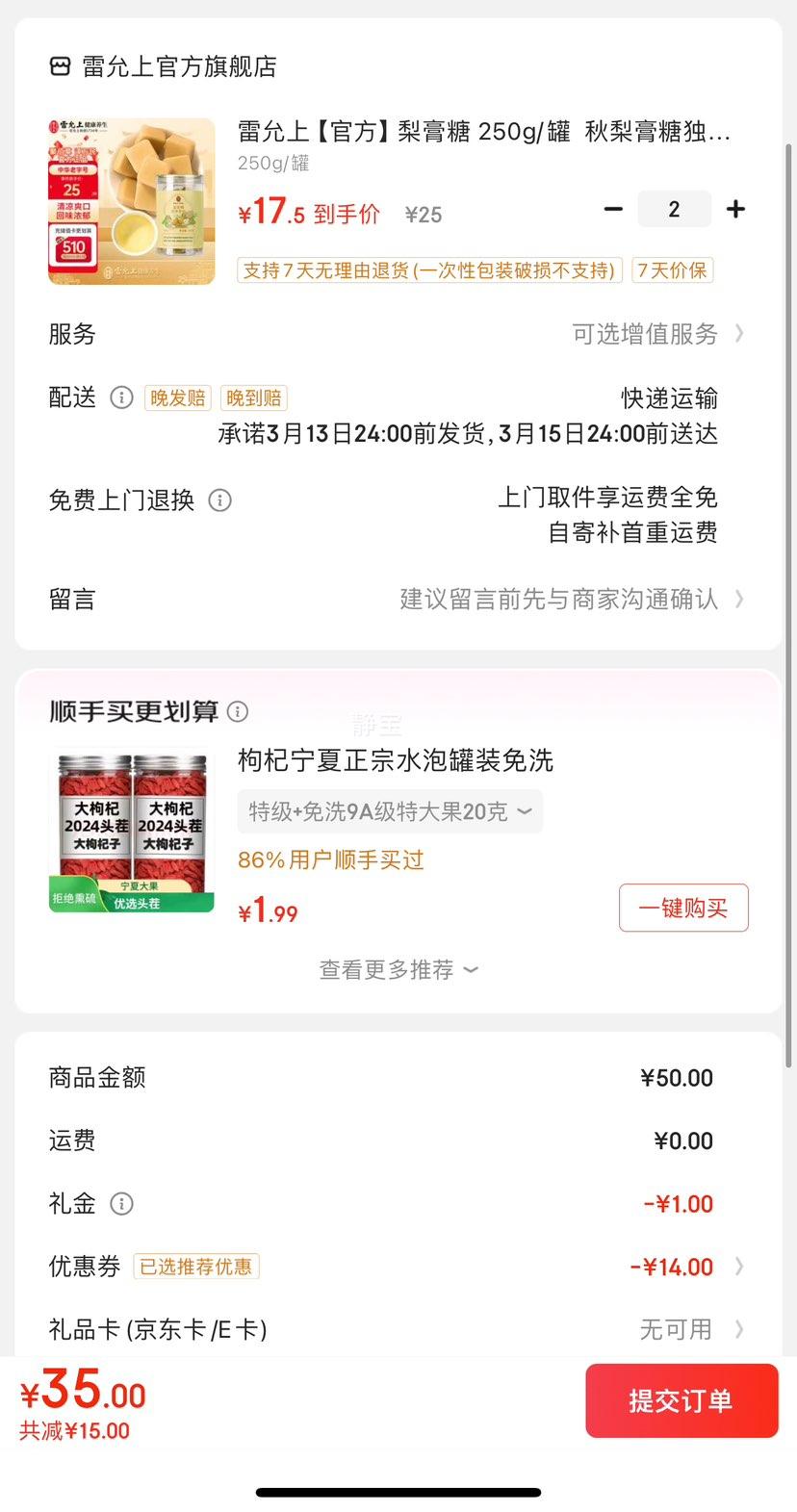Tap the minus icon to decrease quantity

click(x=613, y=208)
